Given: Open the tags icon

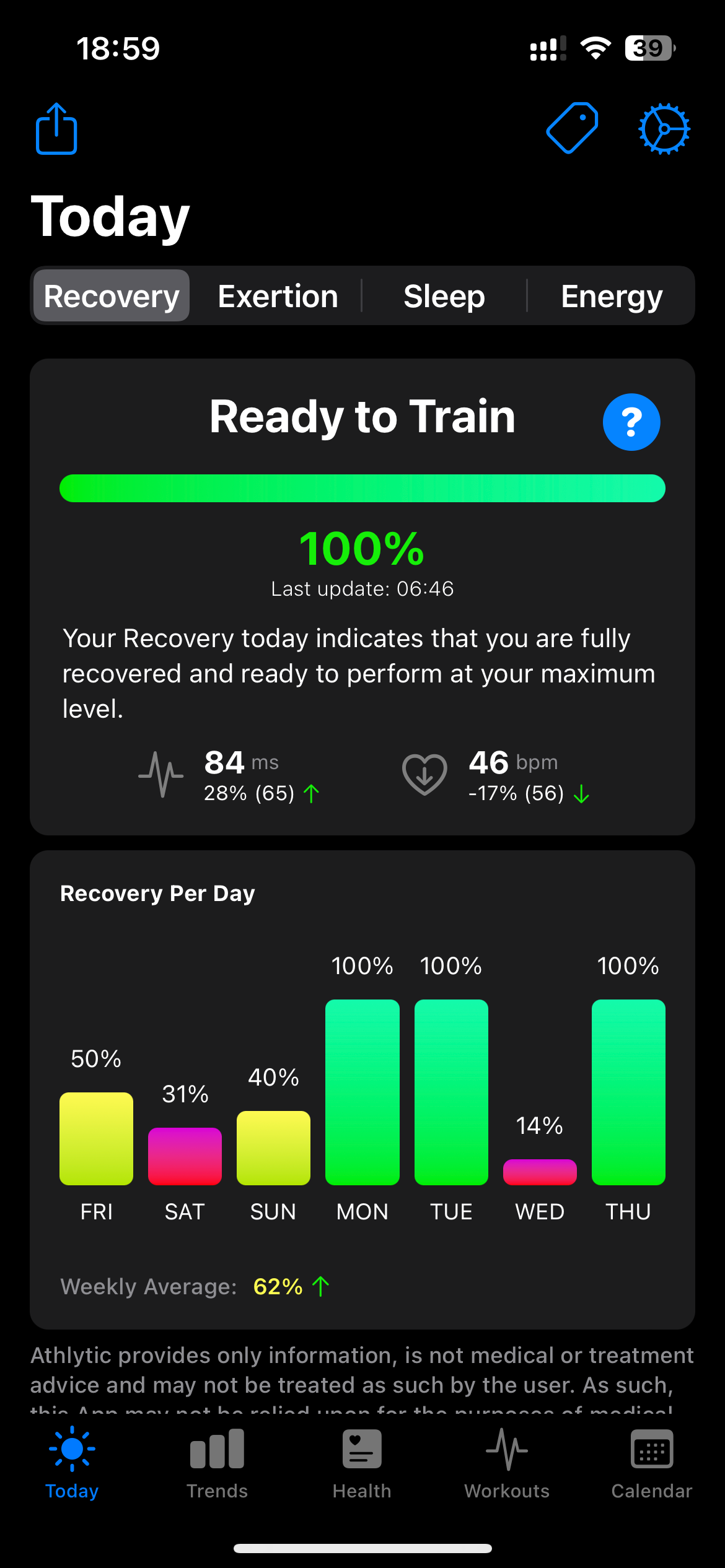Looking at the screenshot, I should tap(572, 128).
